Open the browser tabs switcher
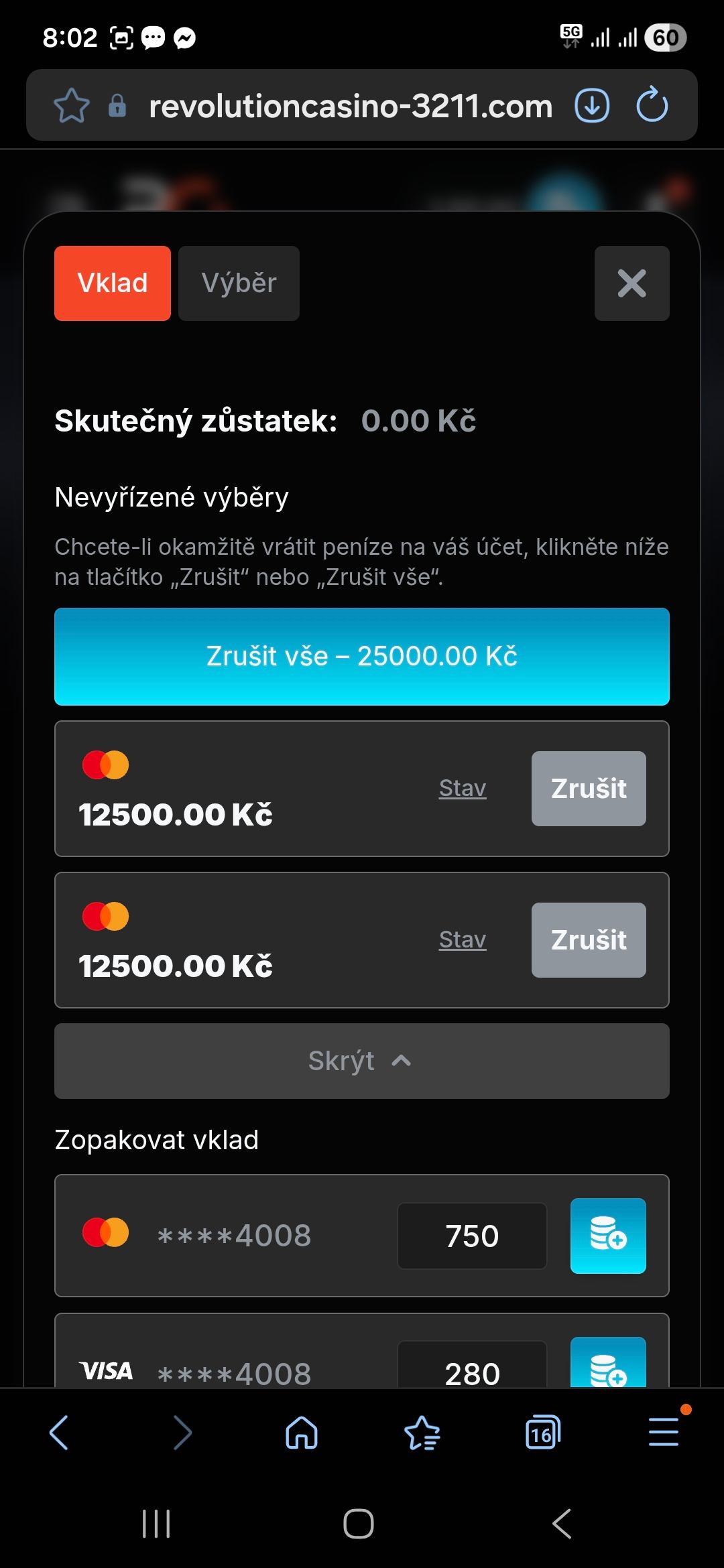The image size is (724, 1568). point(542,1433)
